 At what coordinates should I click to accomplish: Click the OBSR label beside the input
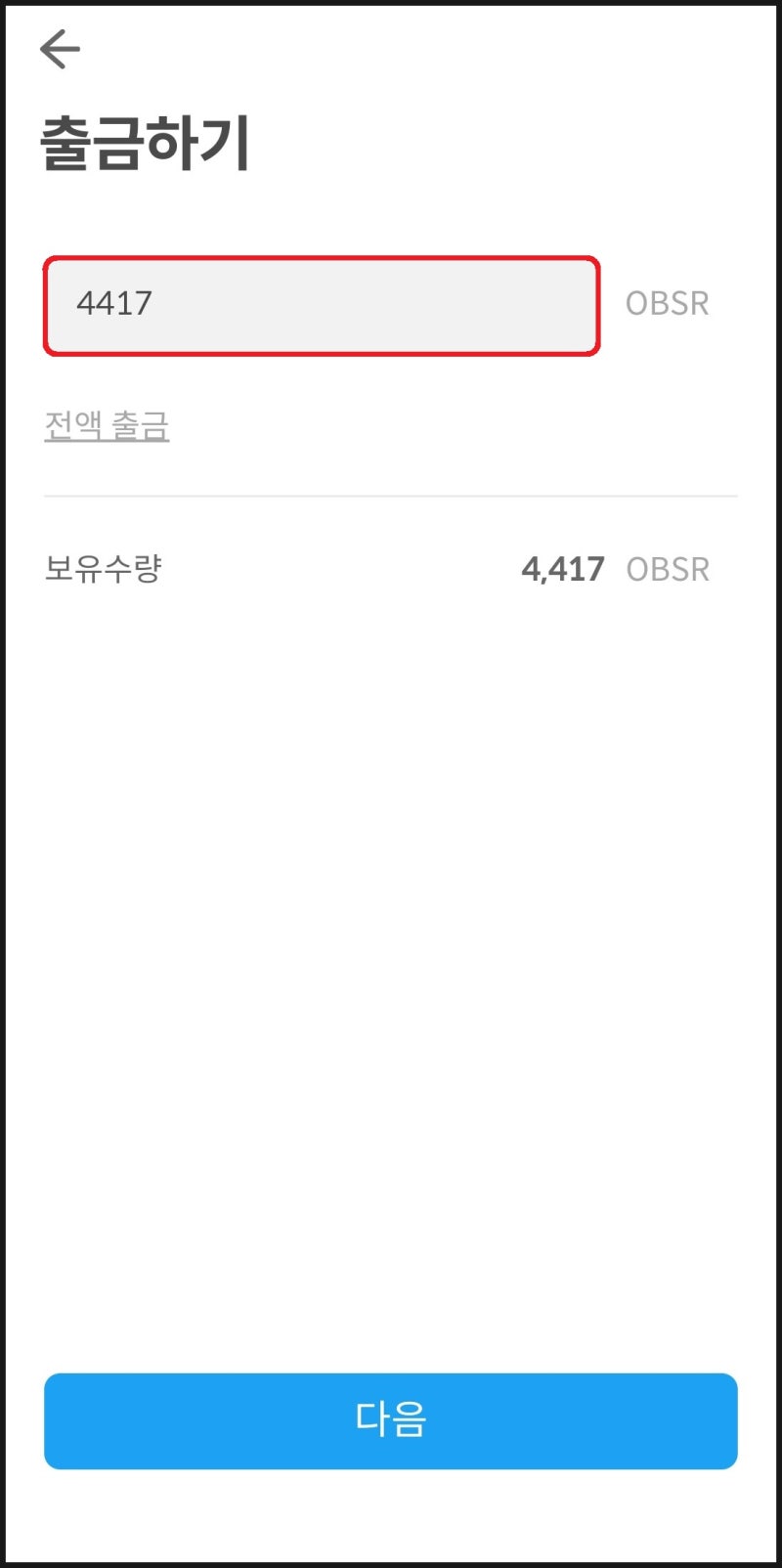[668, 303]
